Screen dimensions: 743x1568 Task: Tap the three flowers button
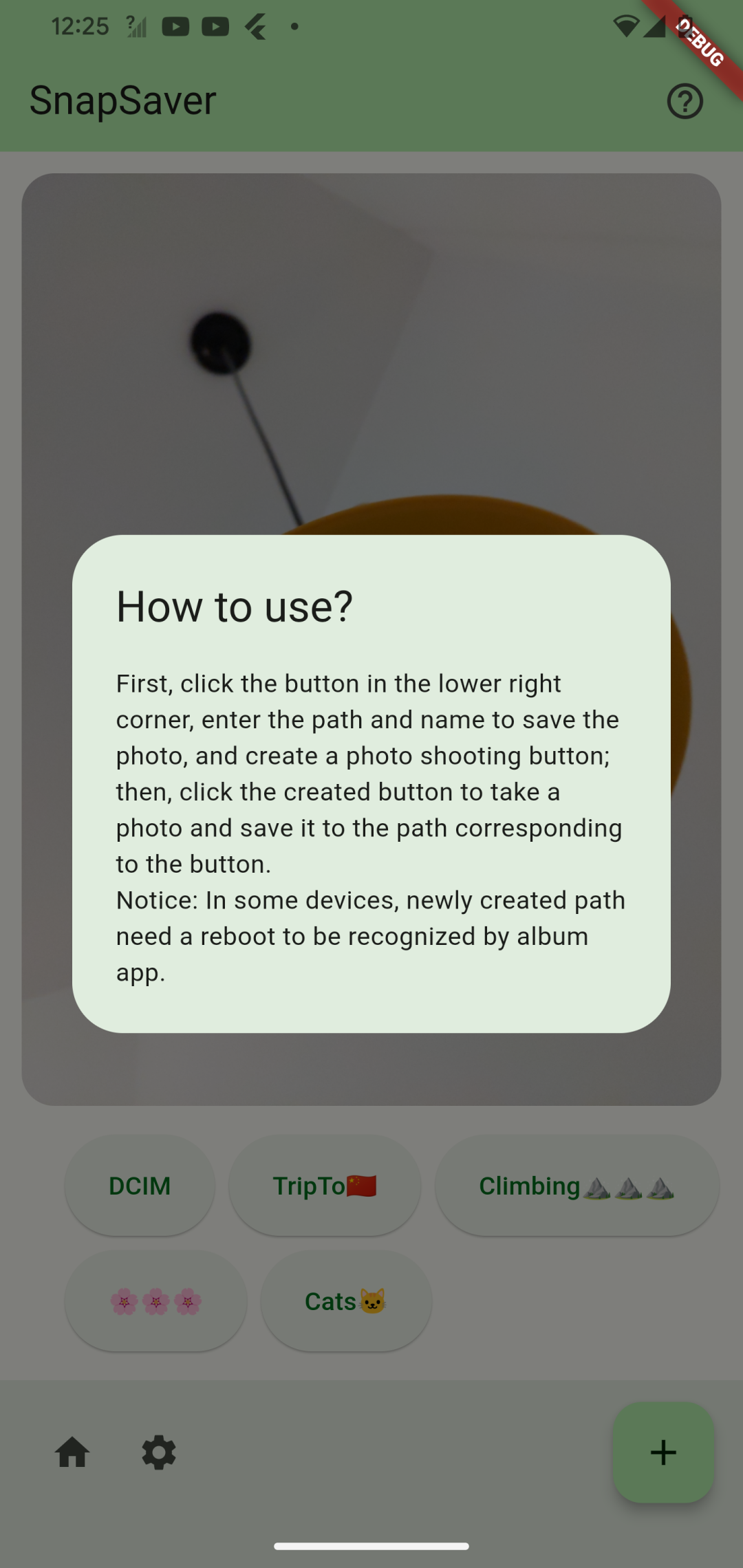click(156, 1301)
